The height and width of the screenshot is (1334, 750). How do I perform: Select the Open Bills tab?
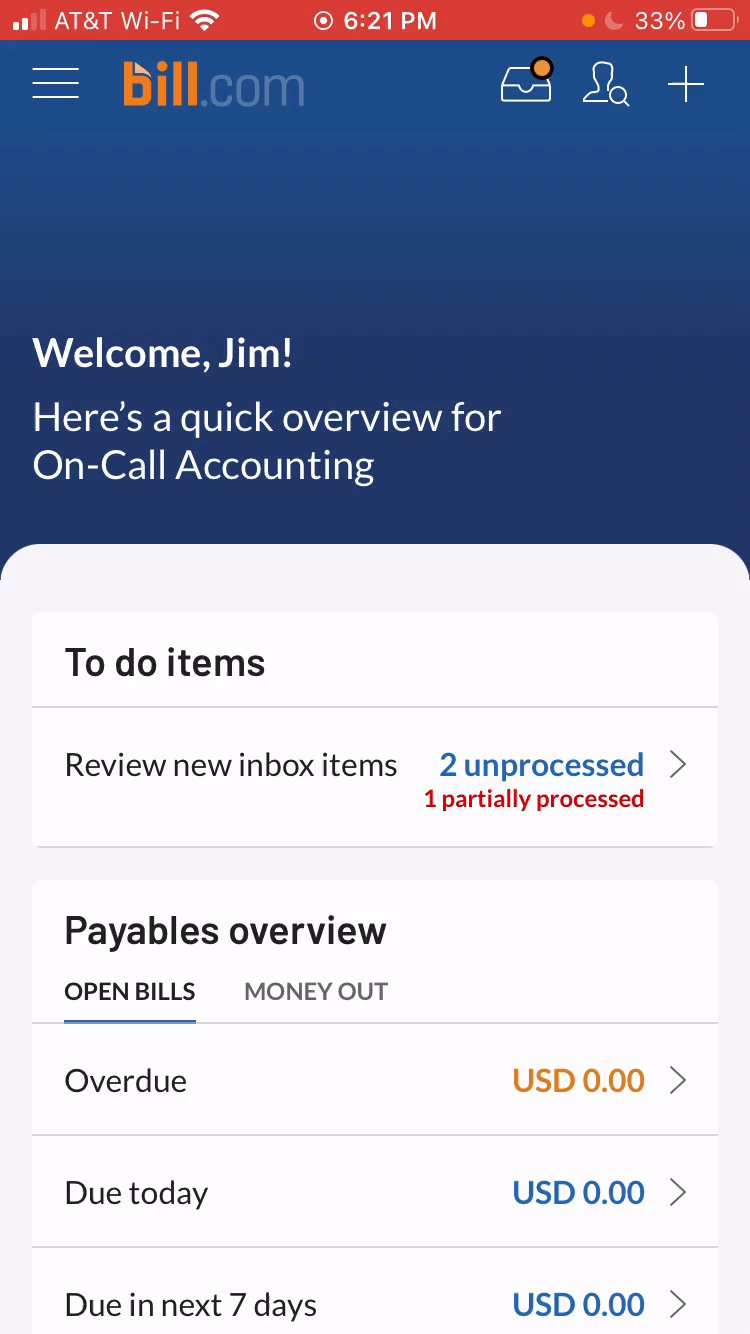click(130, 992)
